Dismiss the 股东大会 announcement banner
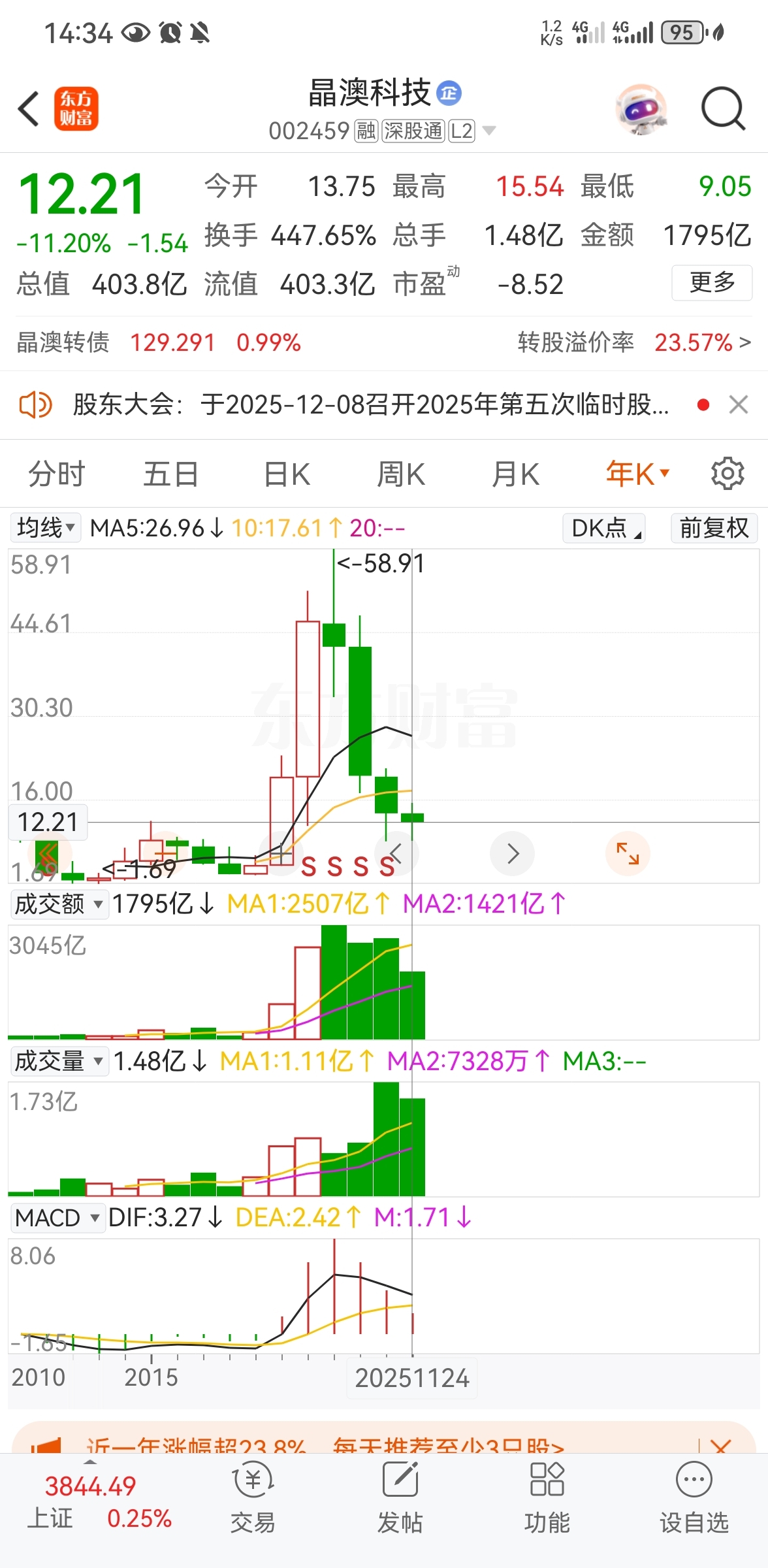768x1568 pixels. point(738,405)
